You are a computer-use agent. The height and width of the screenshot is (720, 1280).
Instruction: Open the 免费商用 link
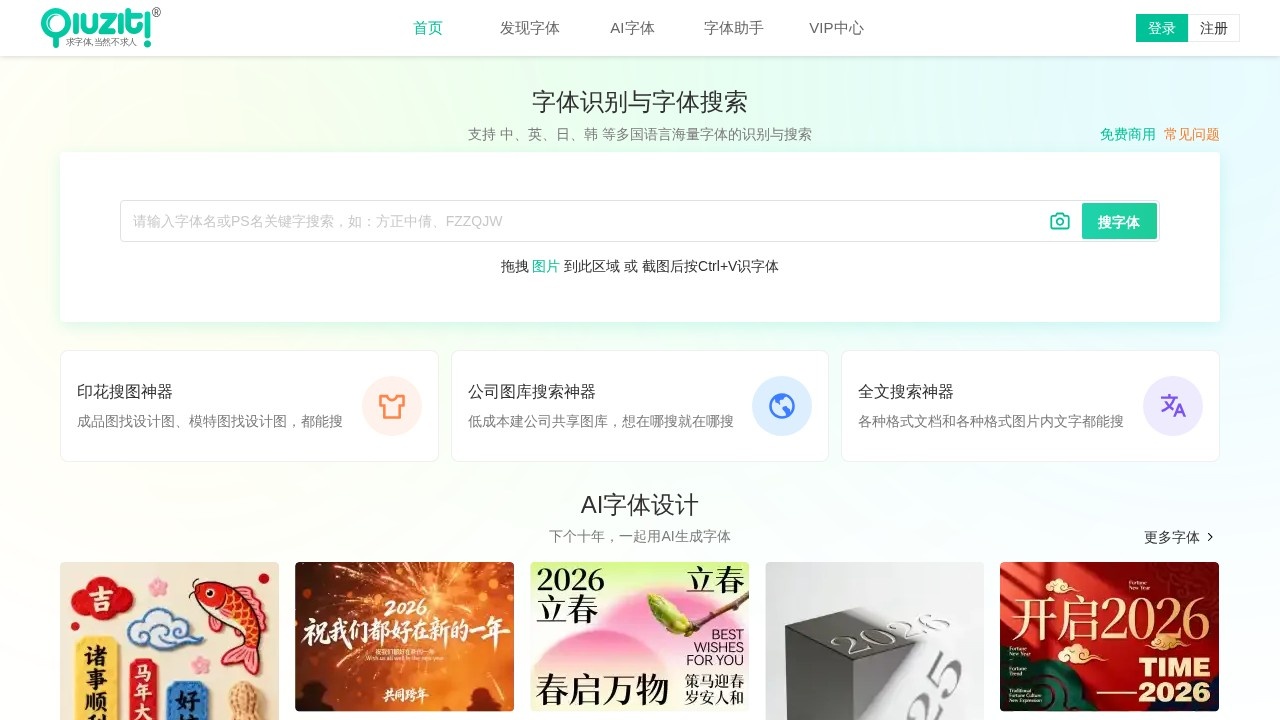(1127, 134)
